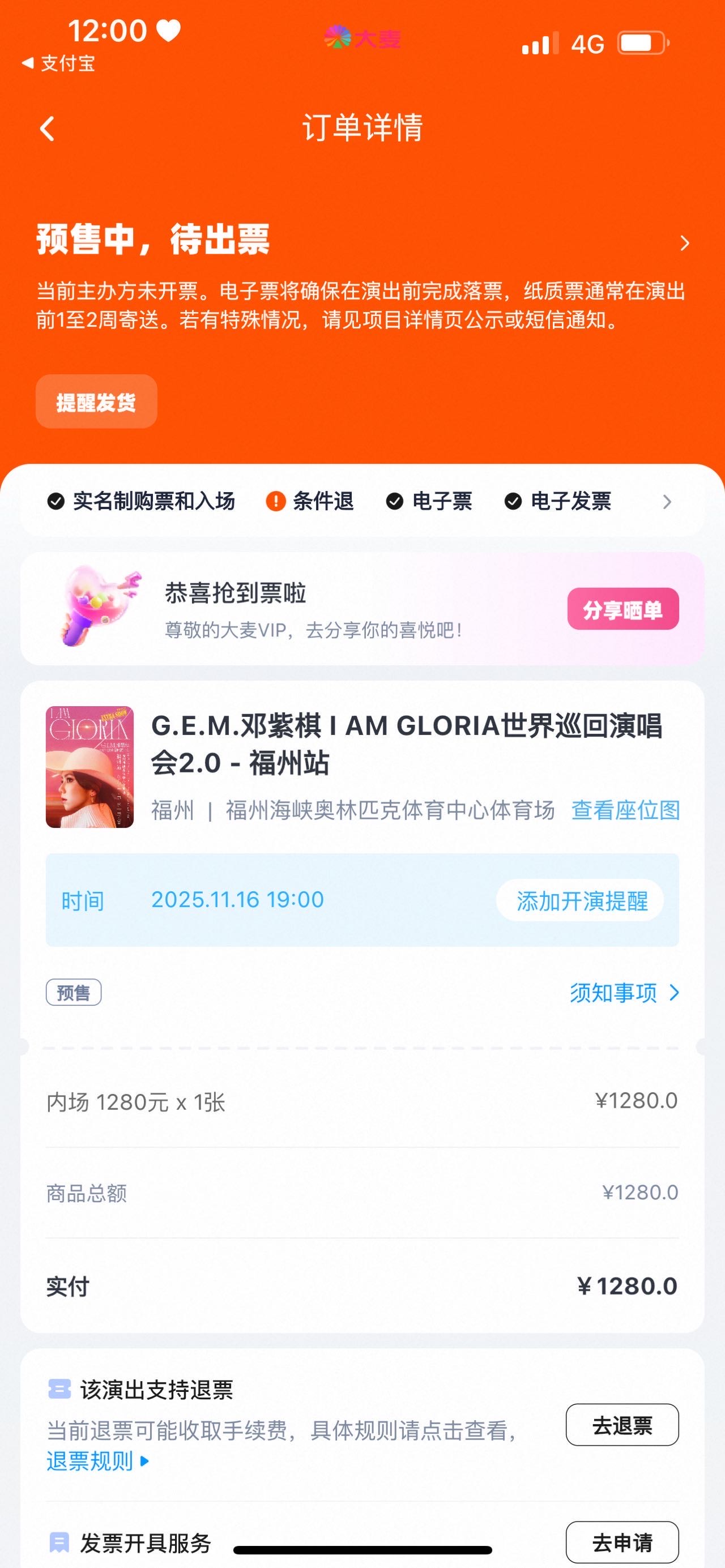Return to Alipay via status bar link

coord(59,63)
